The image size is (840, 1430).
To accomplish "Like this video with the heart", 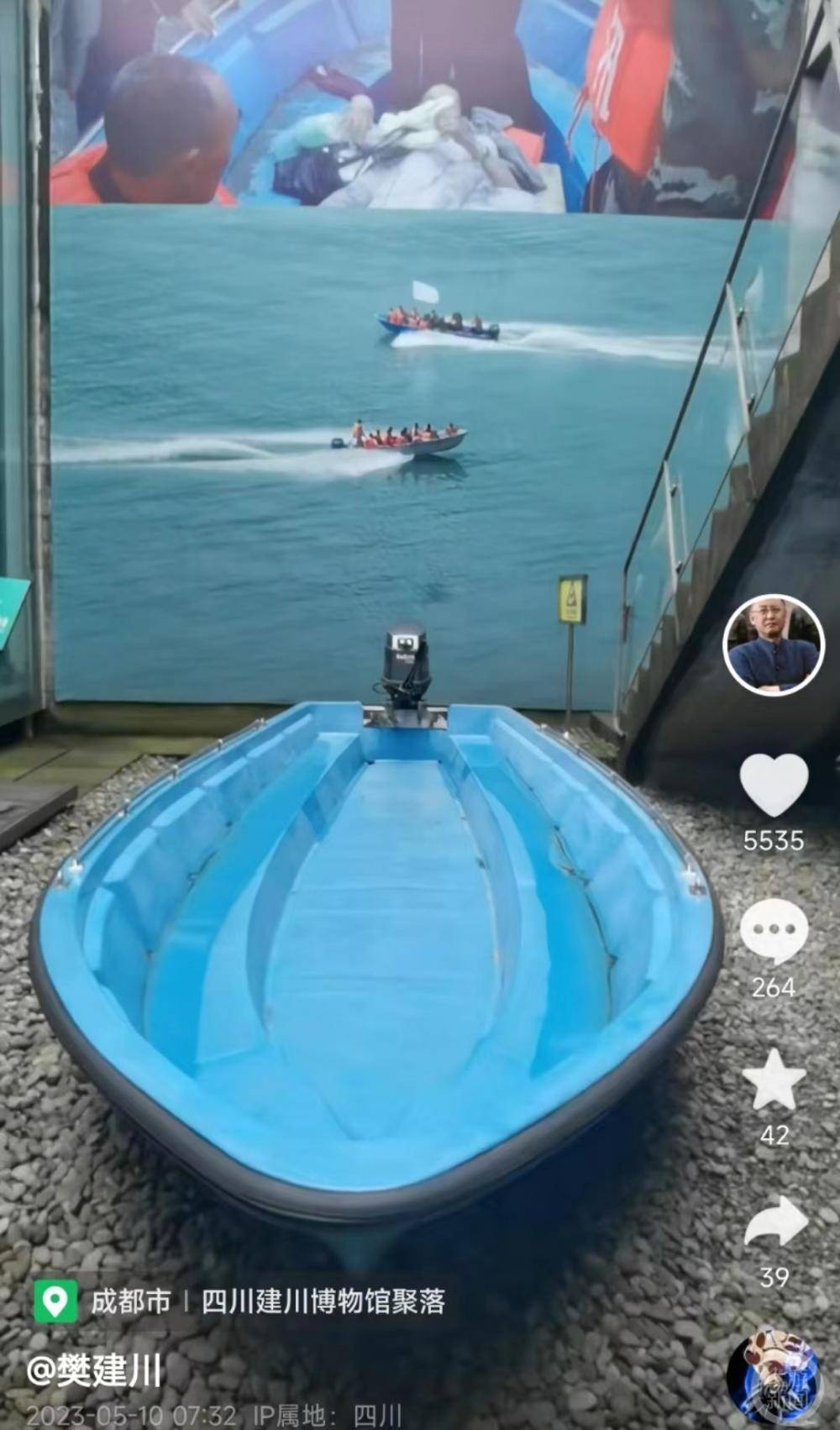I will (774, 786).
